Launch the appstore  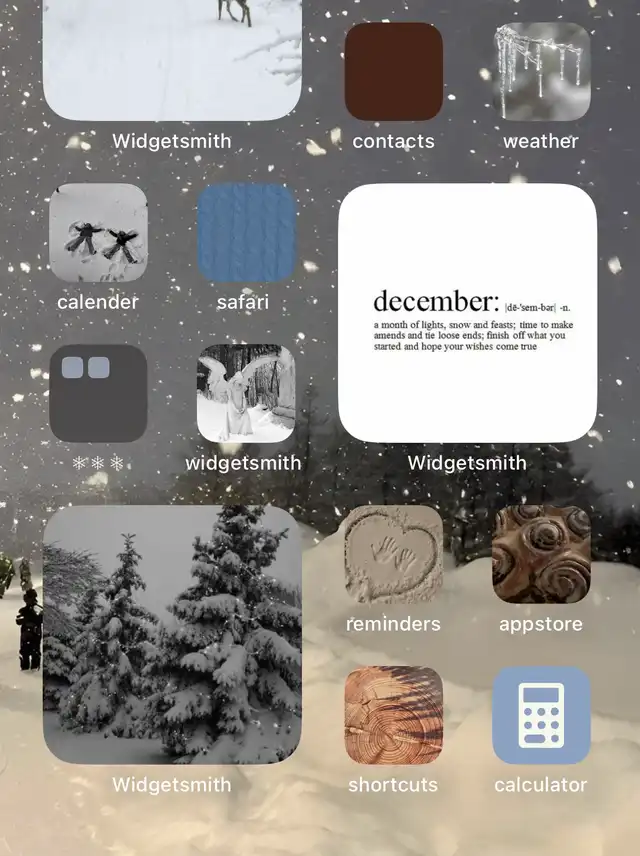pyautogui.click(x=541, y=554)
